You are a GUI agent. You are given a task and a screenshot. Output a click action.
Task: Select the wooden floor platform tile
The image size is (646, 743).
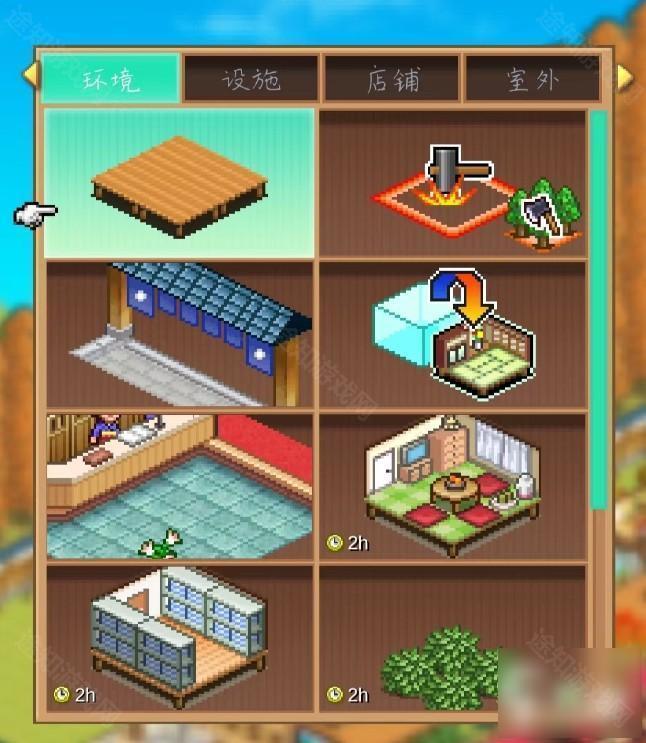(x=180, y=184)
